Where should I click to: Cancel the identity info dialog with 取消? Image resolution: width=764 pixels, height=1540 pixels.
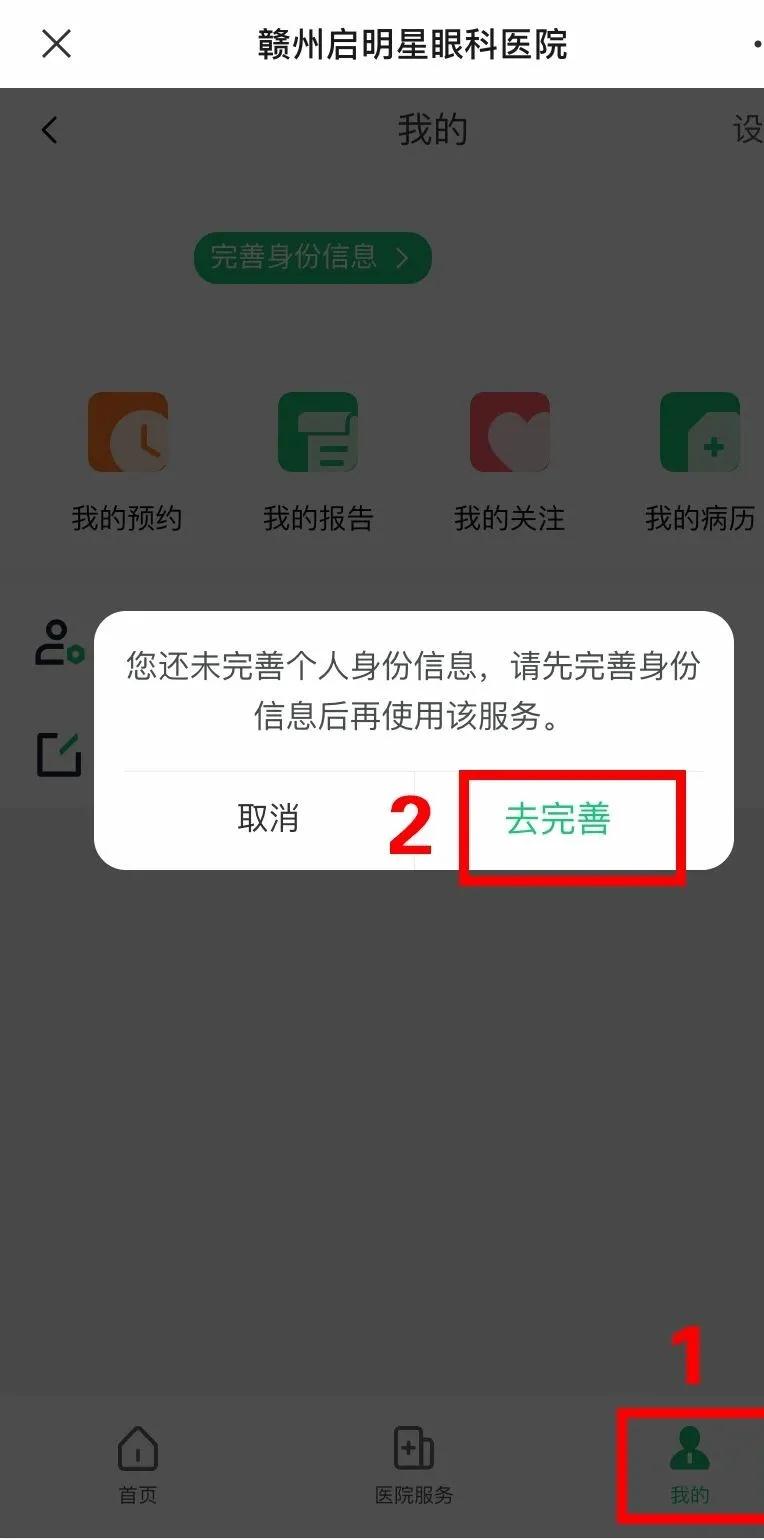[268, 819]
